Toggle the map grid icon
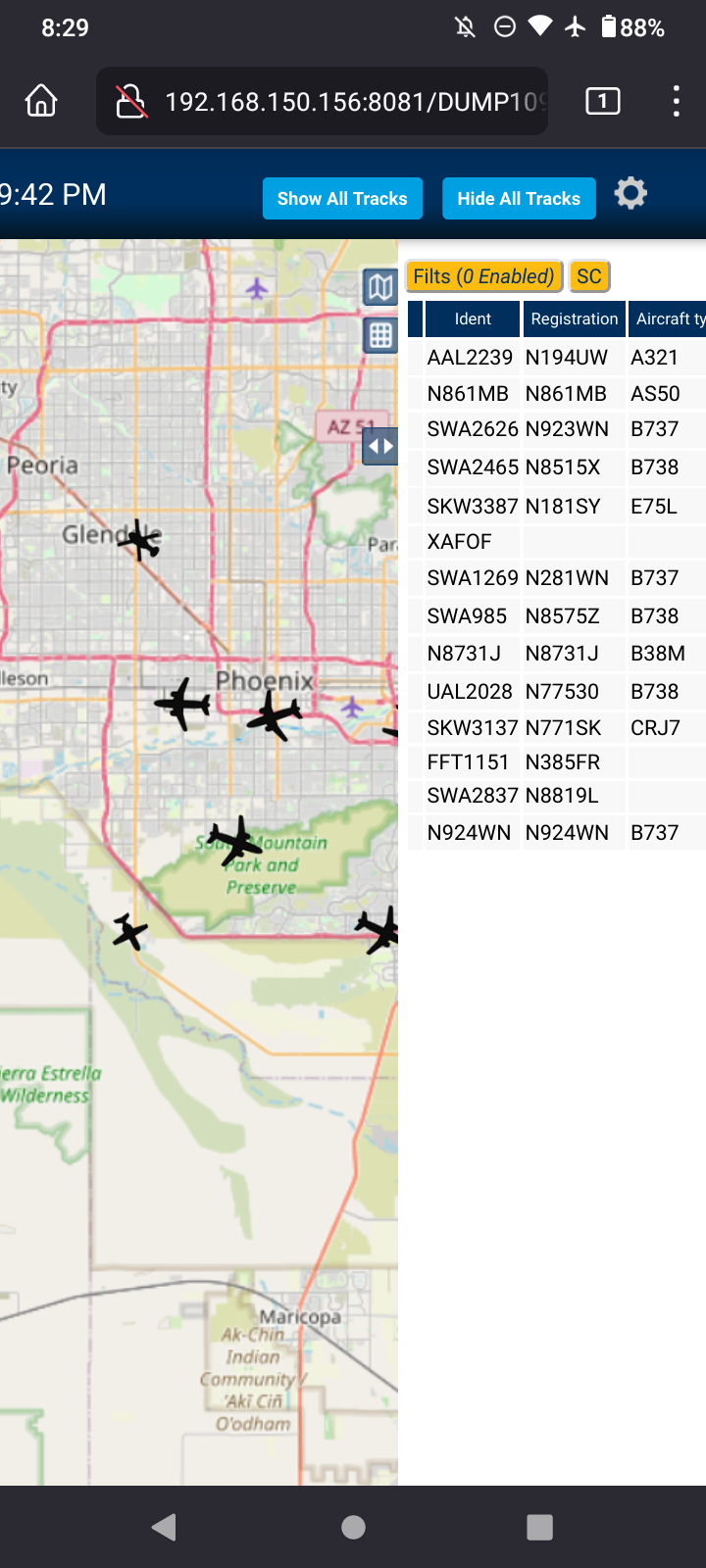The height and width of the screenshot is (1568, 706). point(380,336)
